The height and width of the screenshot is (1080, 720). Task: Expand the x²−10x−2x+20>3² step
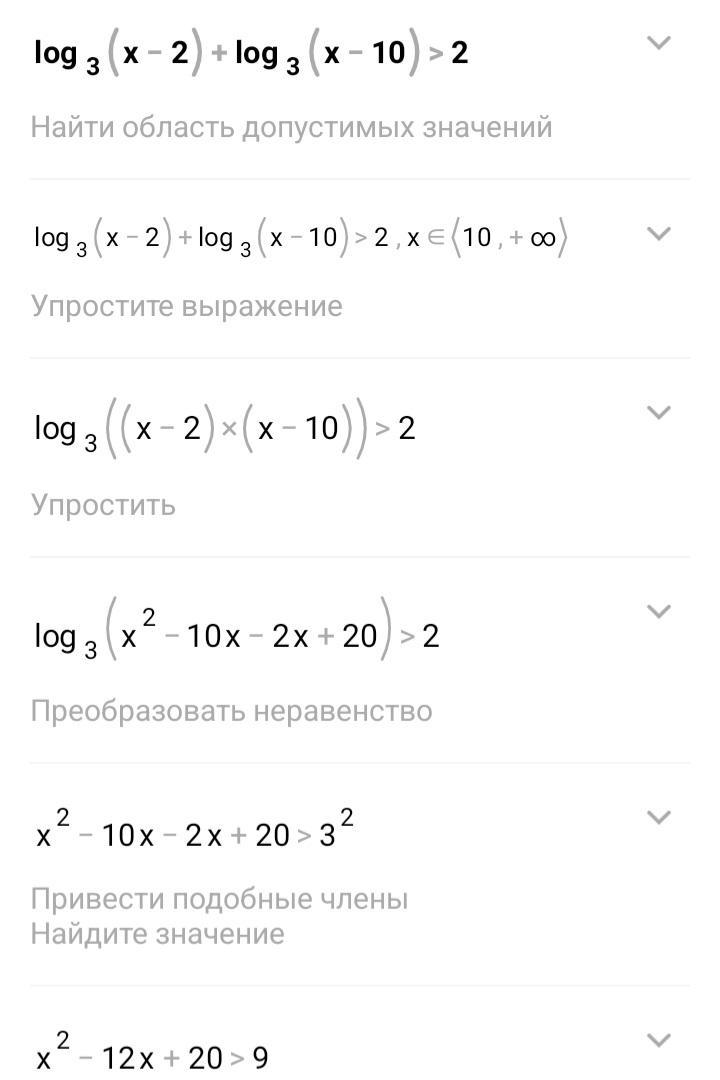[657, 818]
